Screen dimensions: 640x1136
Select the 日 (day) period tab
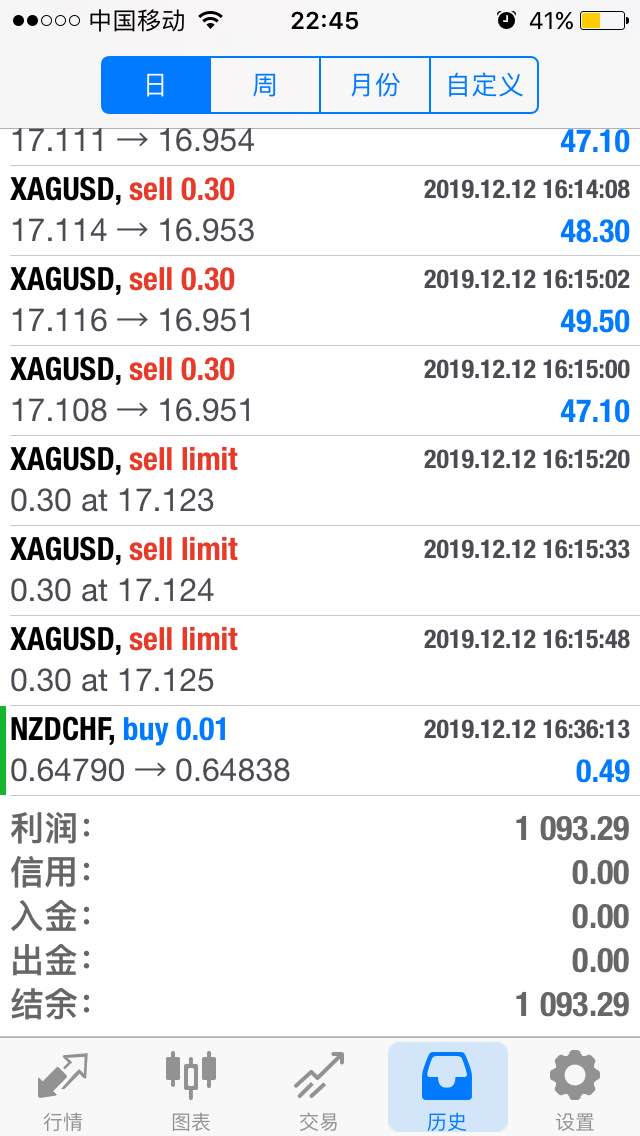tap(156, 85)
